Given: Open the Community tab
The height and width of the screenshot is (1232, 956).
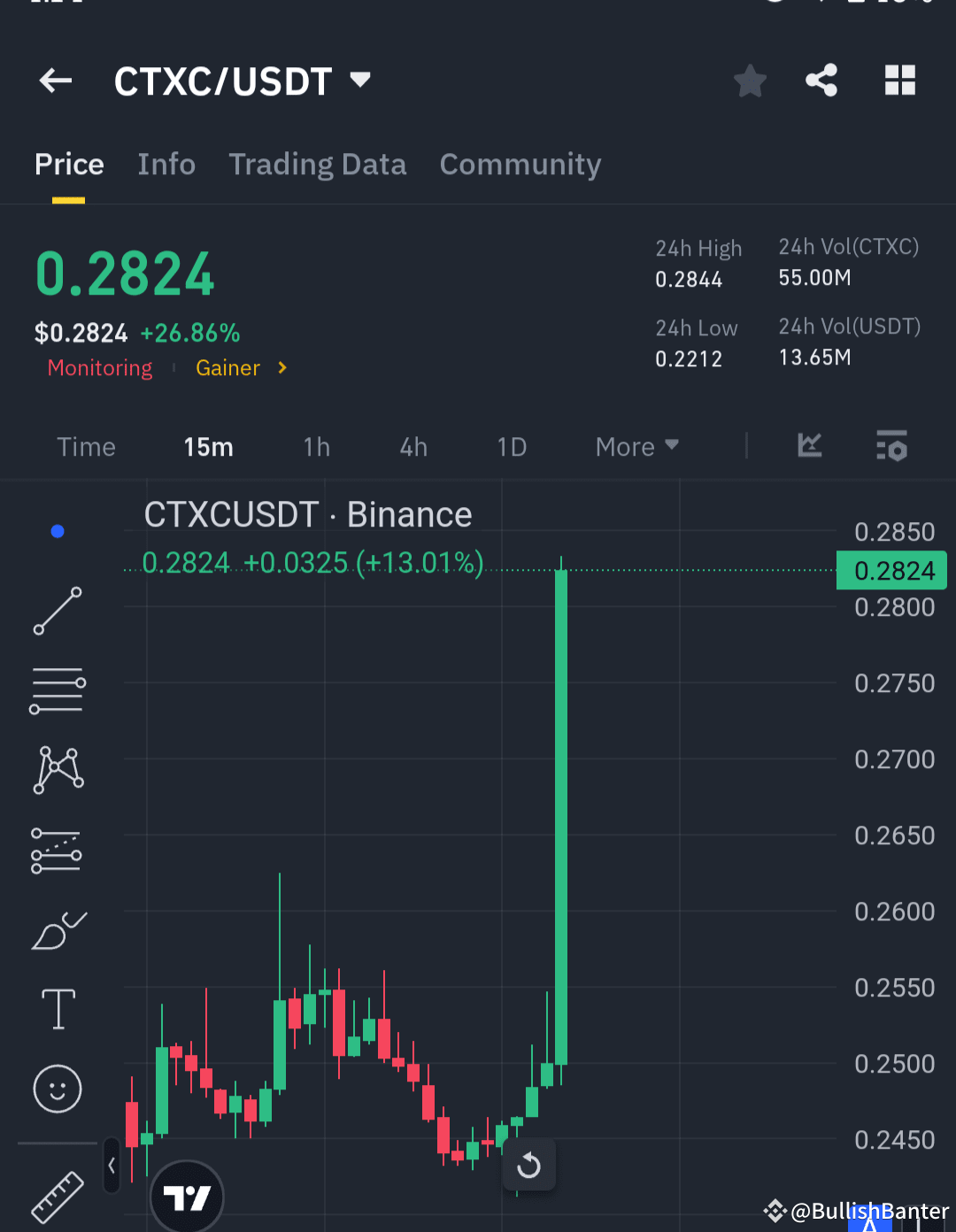Looking at the screenshot, I should [x=520, y=165].
